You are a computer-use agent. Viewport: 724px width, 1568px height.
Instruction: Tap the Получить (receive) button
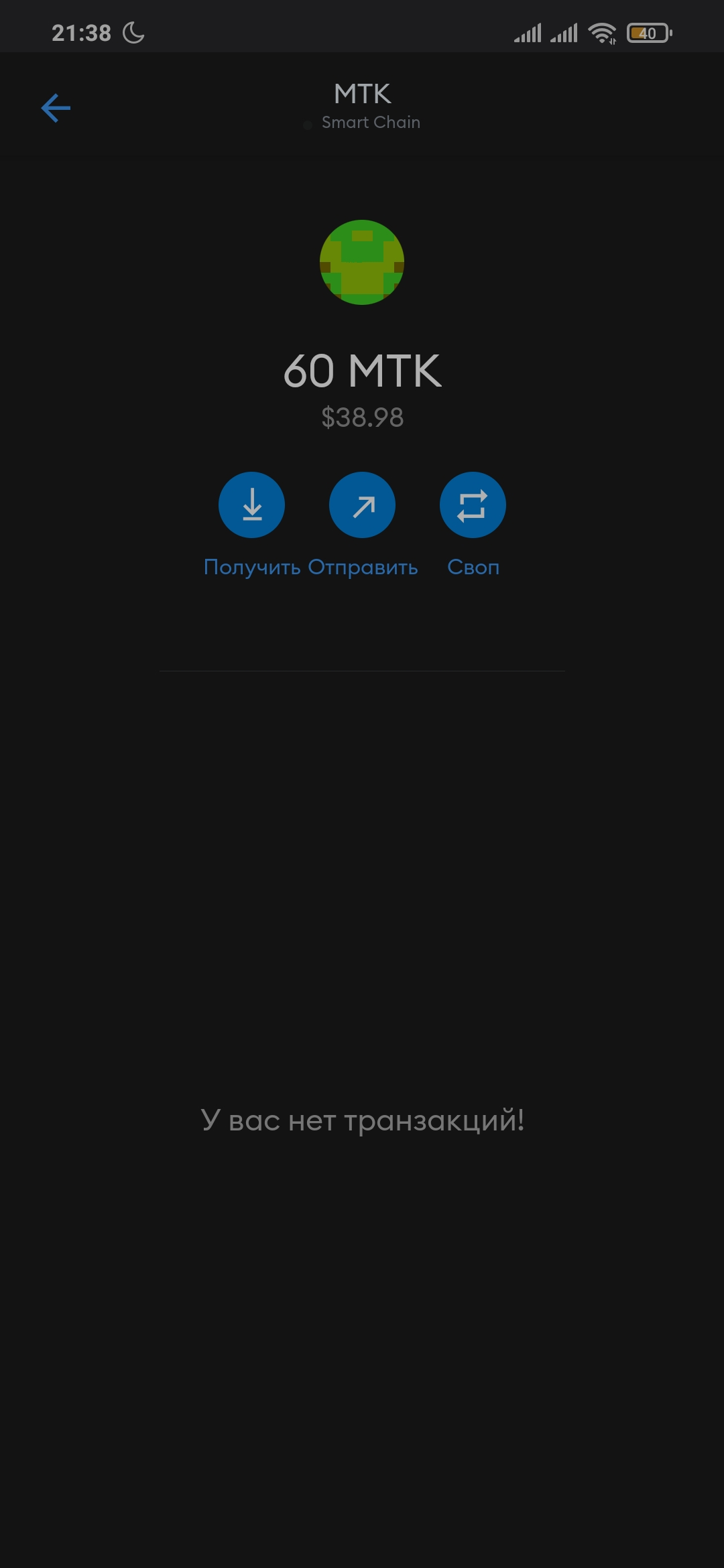tap(251, 505)
